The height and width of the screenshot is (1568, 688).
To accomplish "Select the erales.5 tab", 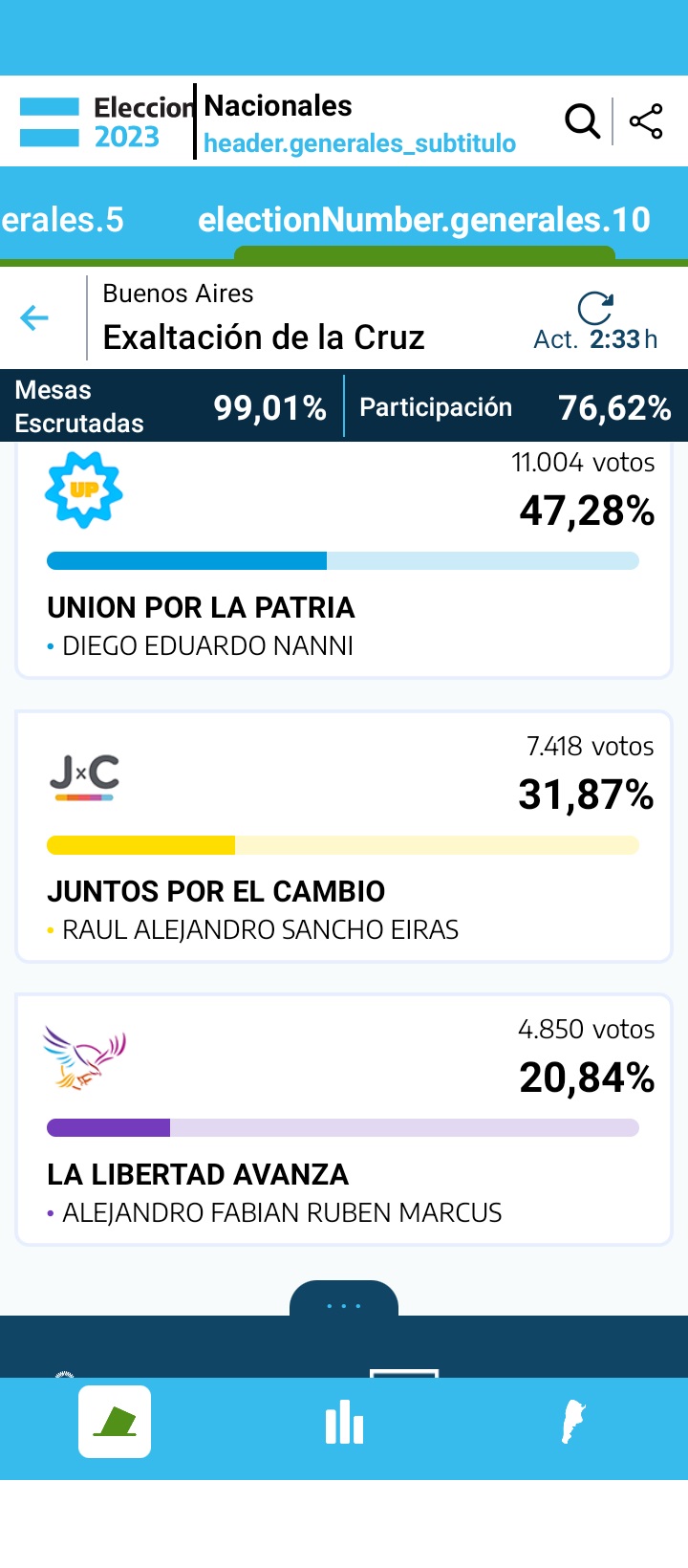I will tap(62, 220).
